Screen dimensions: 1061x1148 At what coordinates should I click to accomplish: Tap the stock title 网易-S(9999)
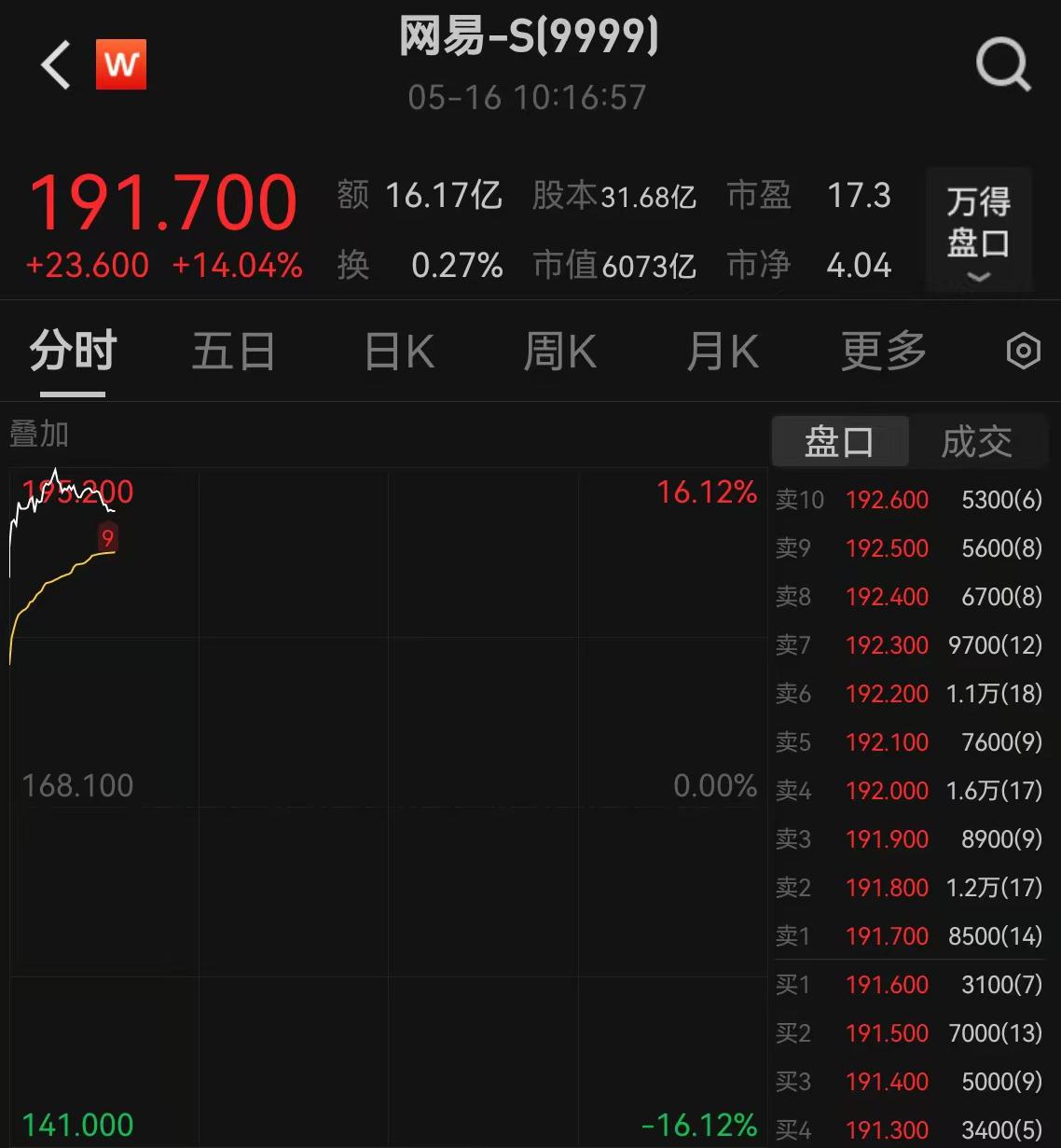[530, 37]
